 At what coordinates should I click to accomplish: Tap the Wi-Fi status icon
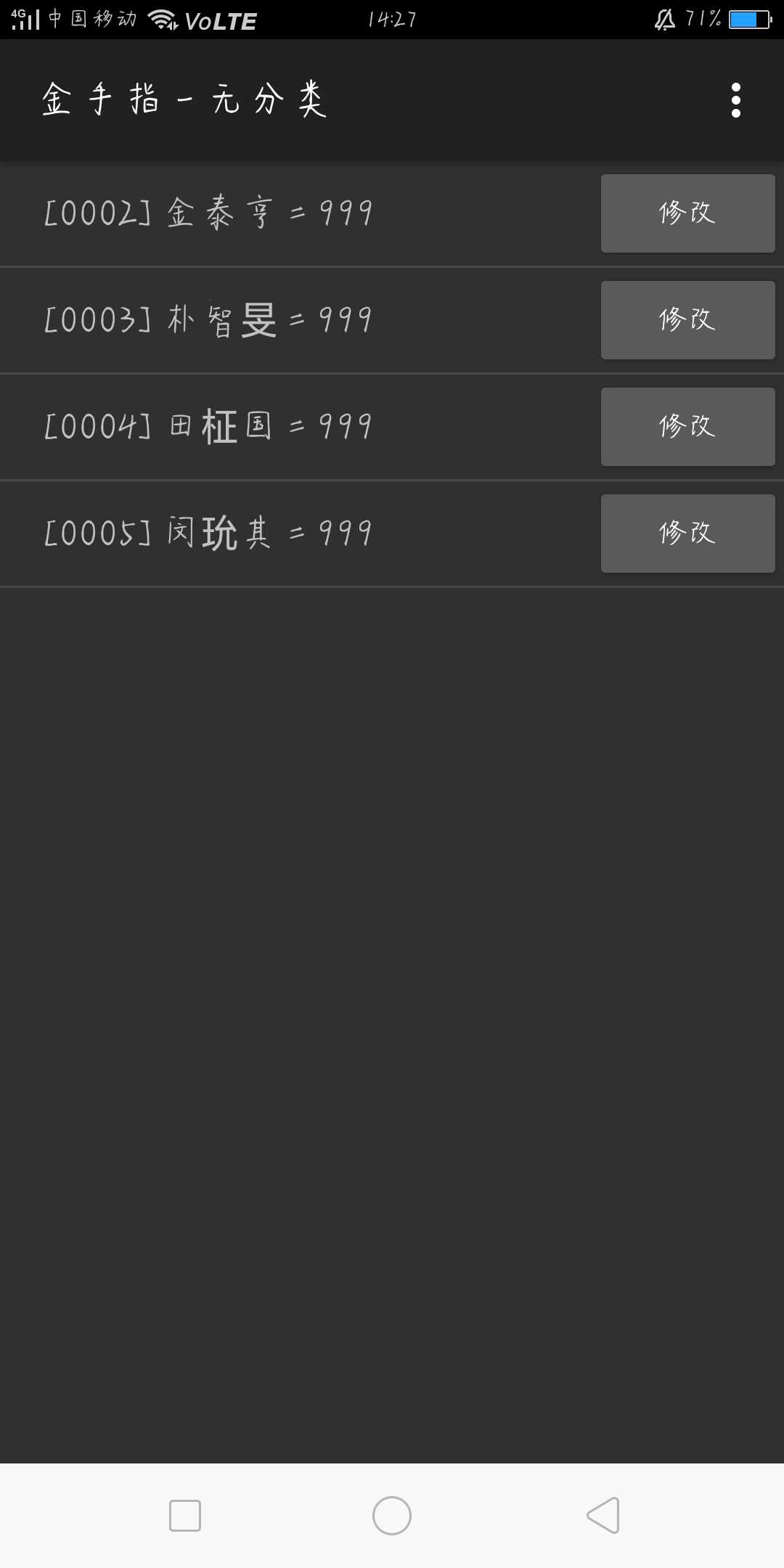[x=163, y=18]
